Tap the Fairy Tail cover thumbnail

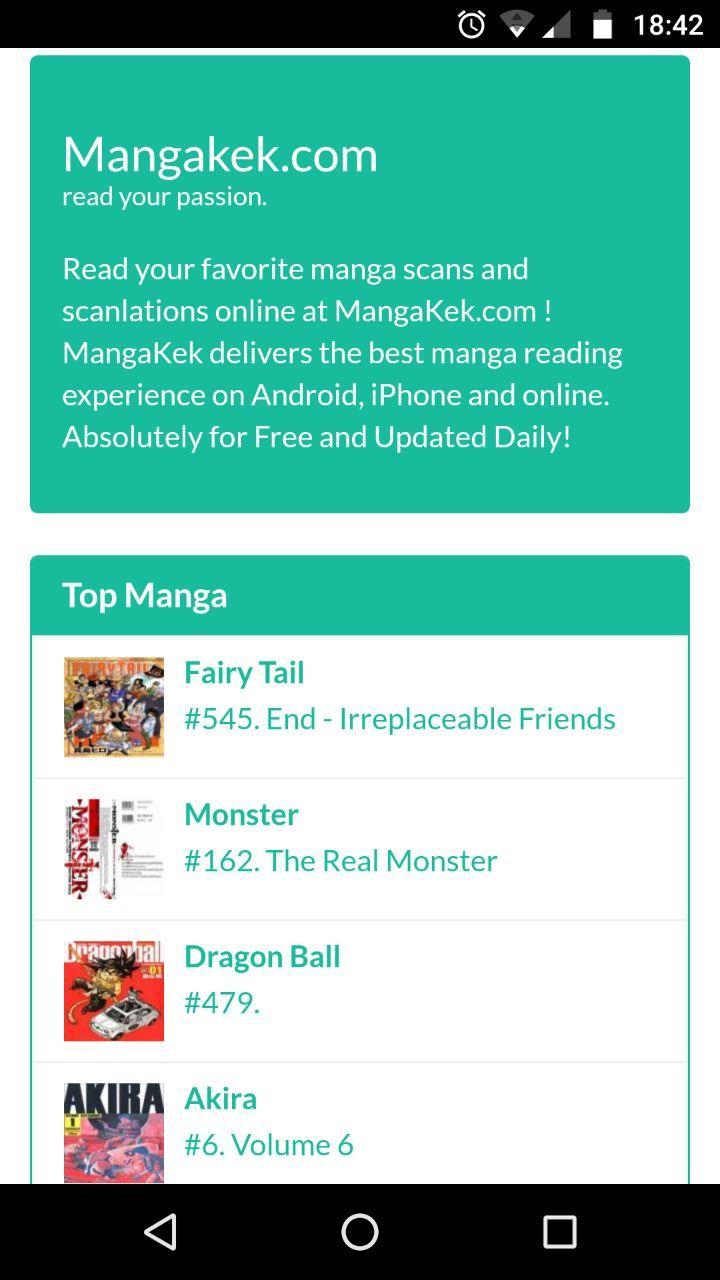click(114, 707)
